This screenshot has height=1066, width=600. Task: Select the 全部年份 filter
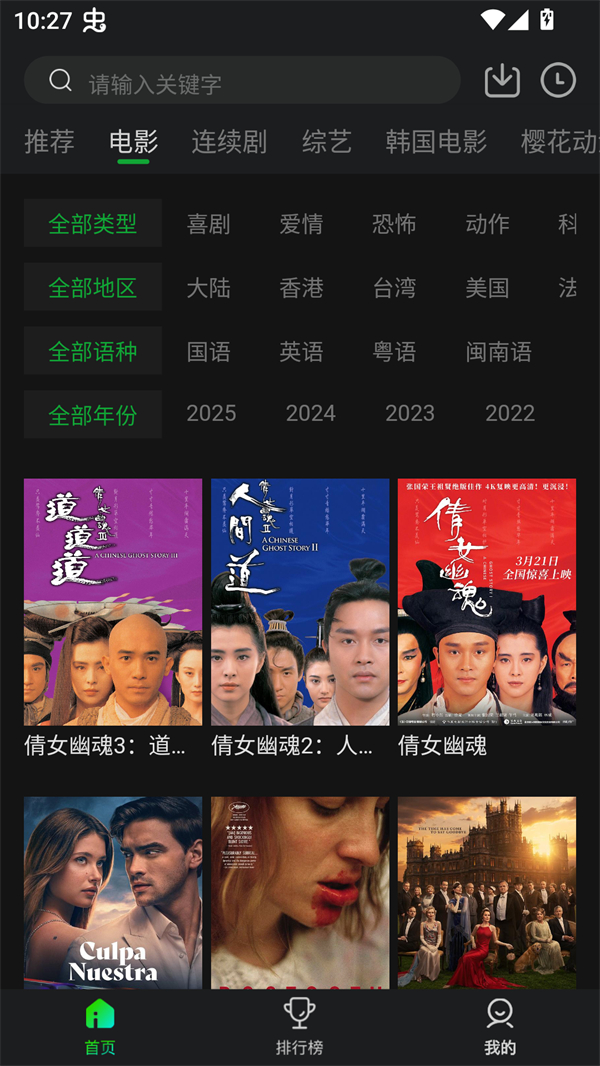coord(93,415)
